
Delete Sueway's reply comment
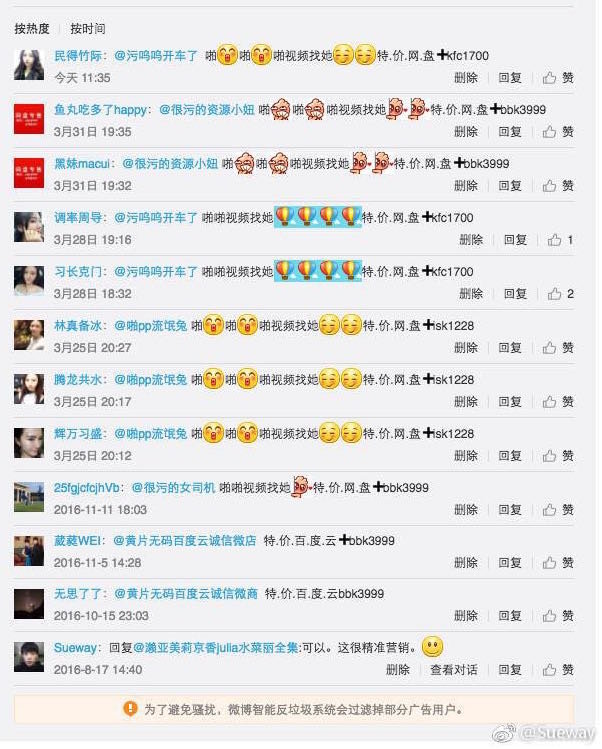[x=398, y=670]
